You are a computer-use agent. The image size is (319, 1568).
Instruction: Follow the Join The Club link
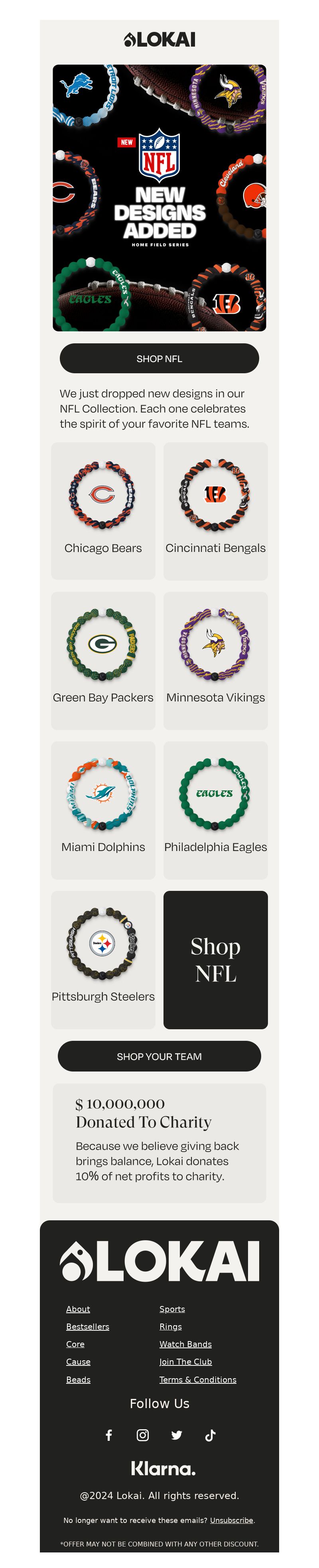coord(186,1362)
